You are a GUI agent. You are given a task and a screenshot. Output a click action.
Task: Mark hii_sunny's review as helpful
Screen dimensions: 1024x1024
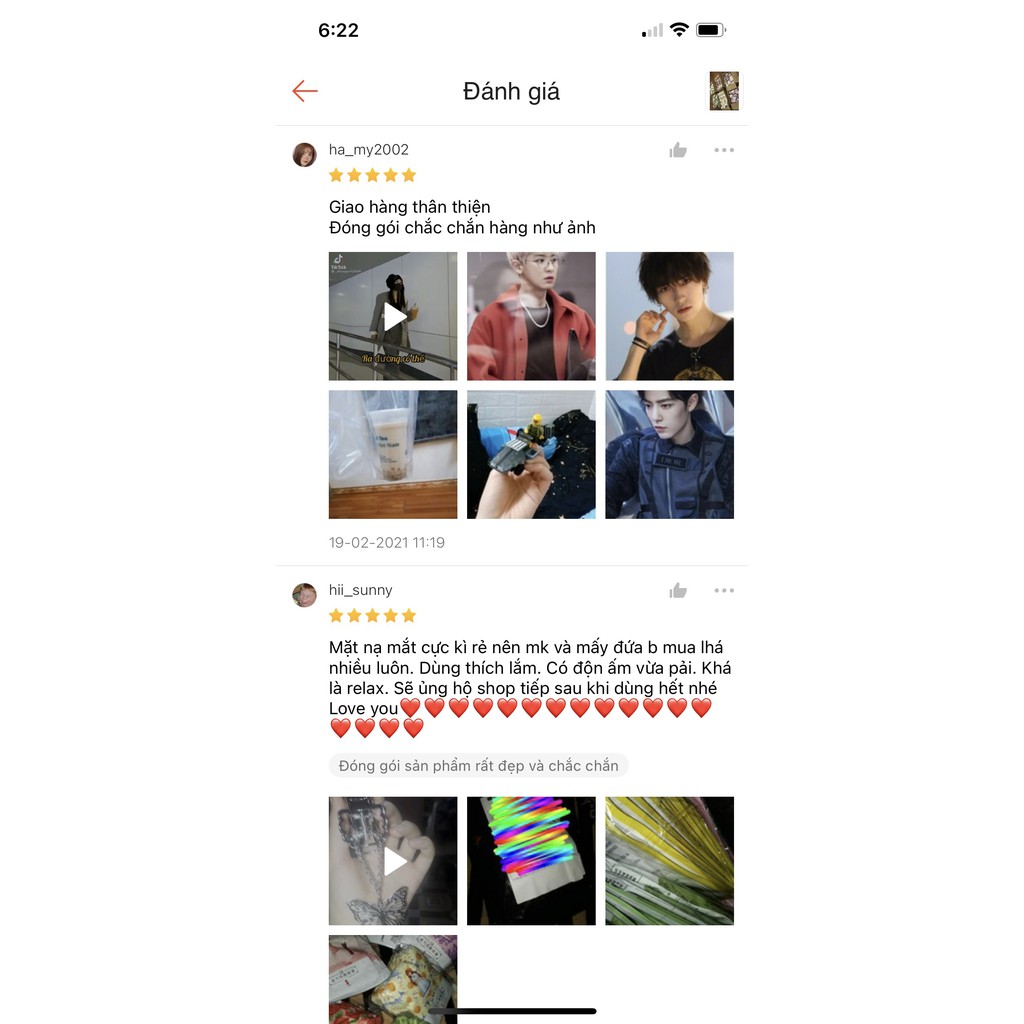tap(678, 590)
